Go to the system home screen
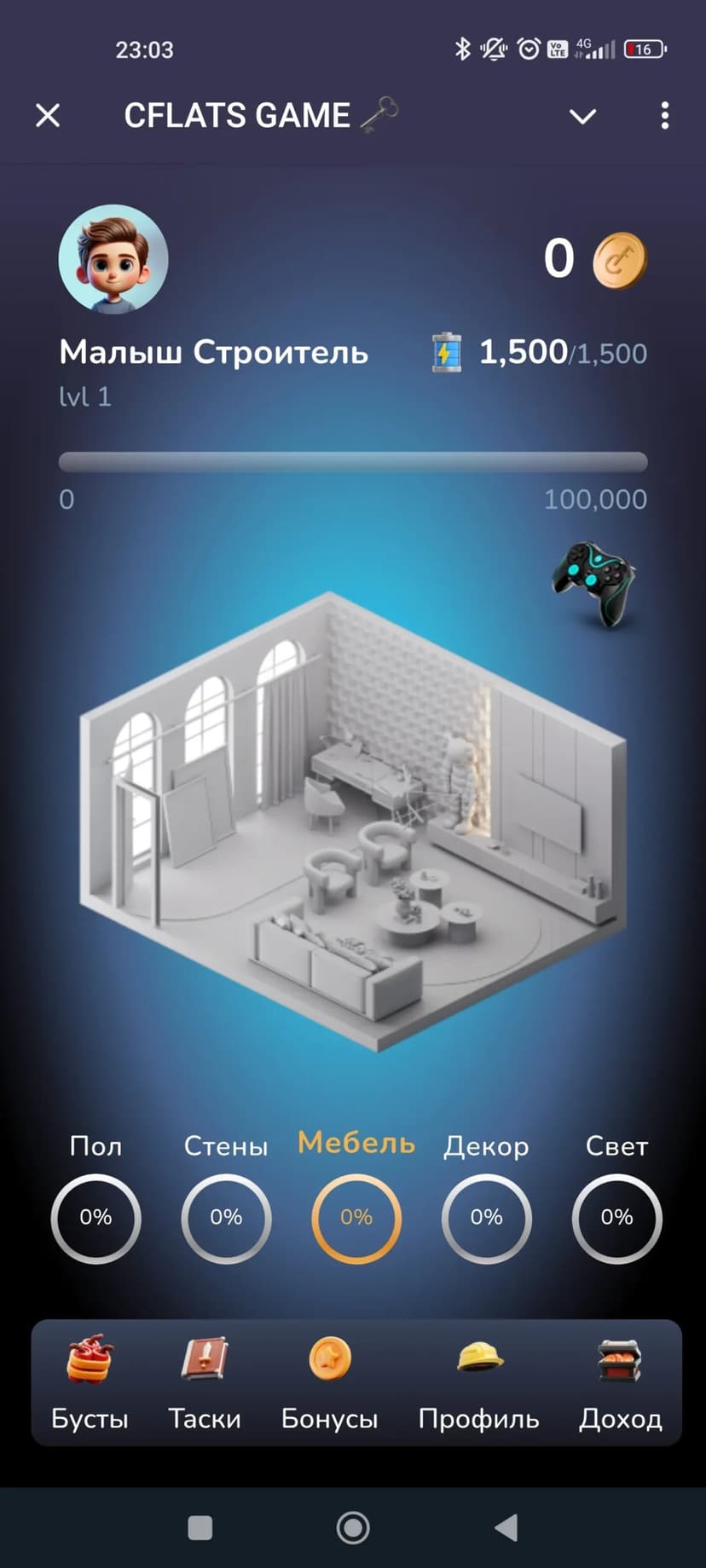 [353, 1528]
